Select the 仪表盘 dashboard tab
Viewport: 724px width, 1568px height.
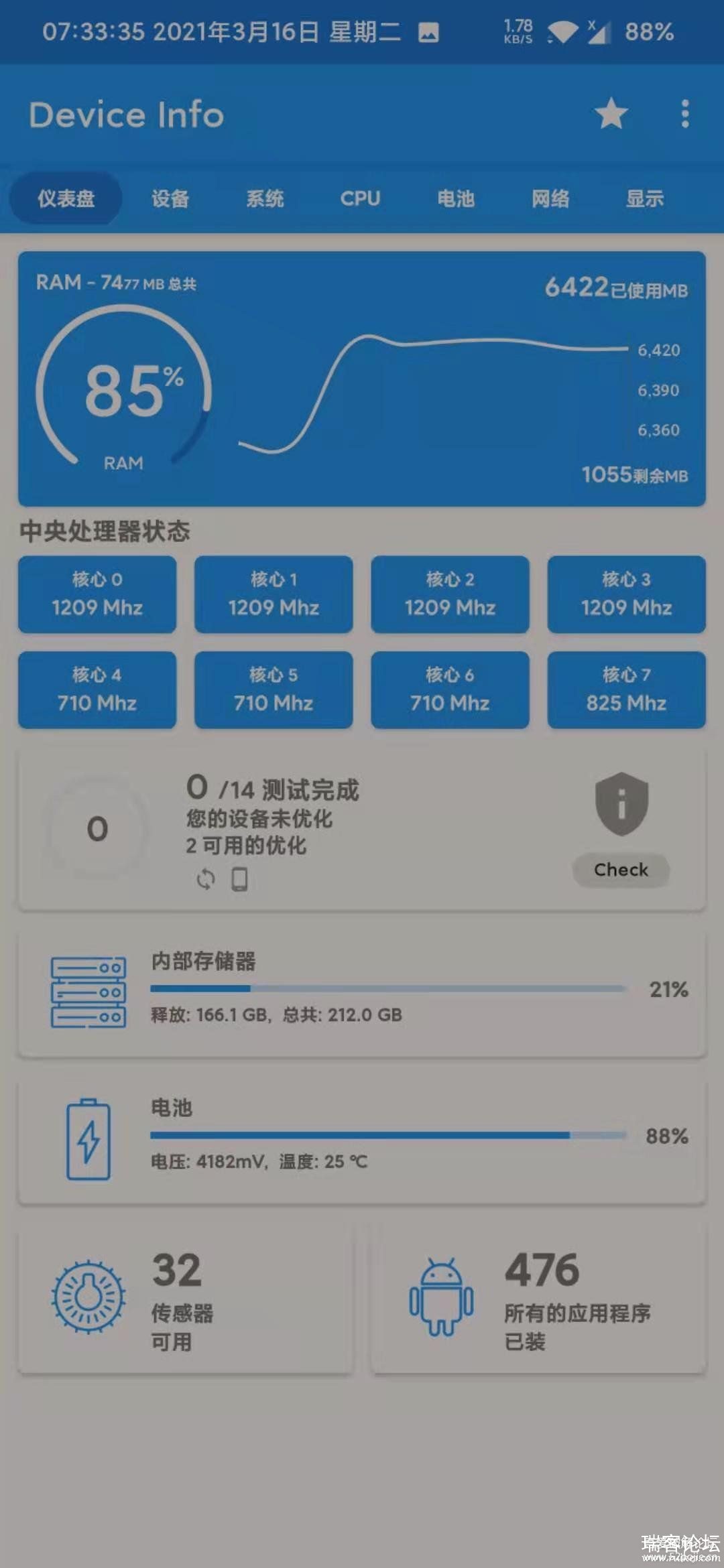[x=66, y=198]
